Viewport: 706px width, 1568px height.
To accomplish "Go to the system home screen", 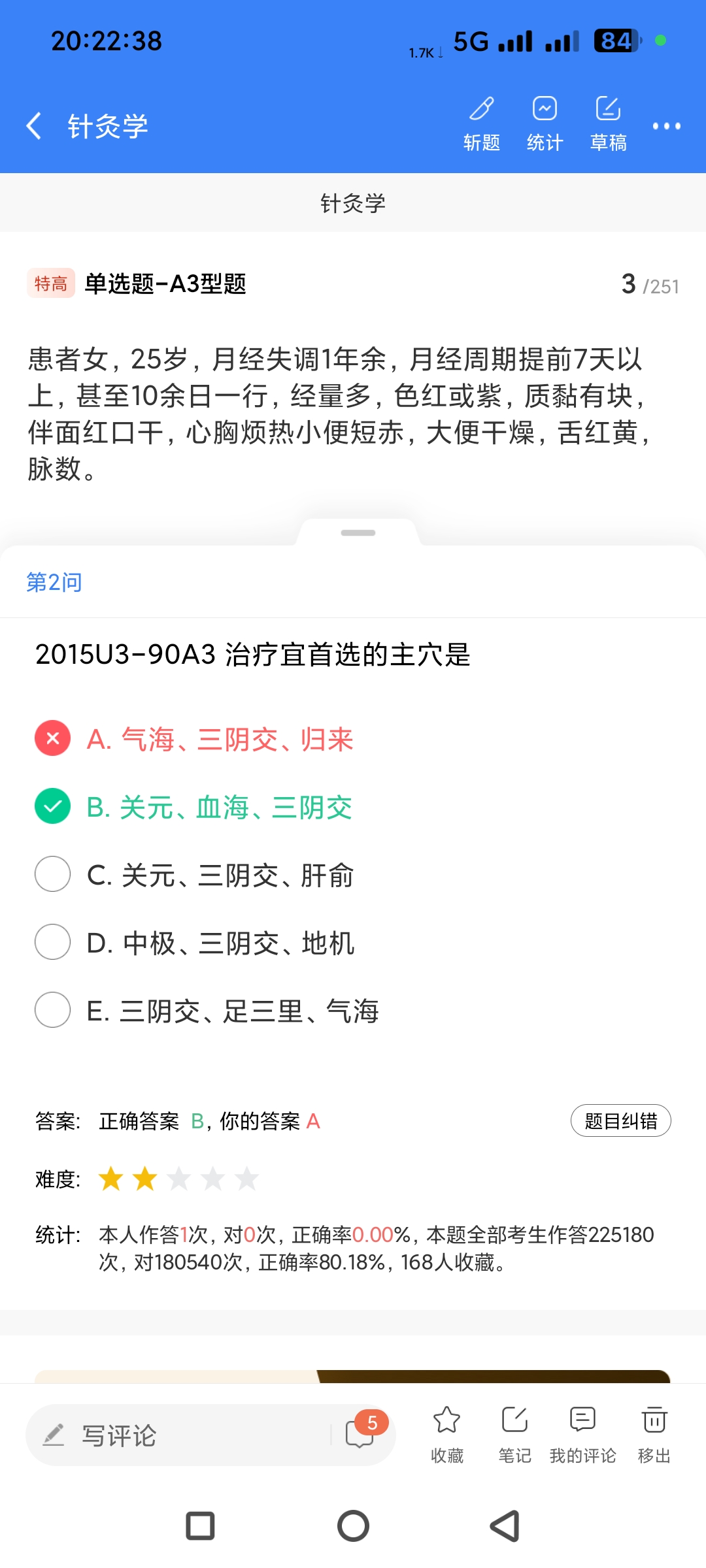I will [353, 1526].
